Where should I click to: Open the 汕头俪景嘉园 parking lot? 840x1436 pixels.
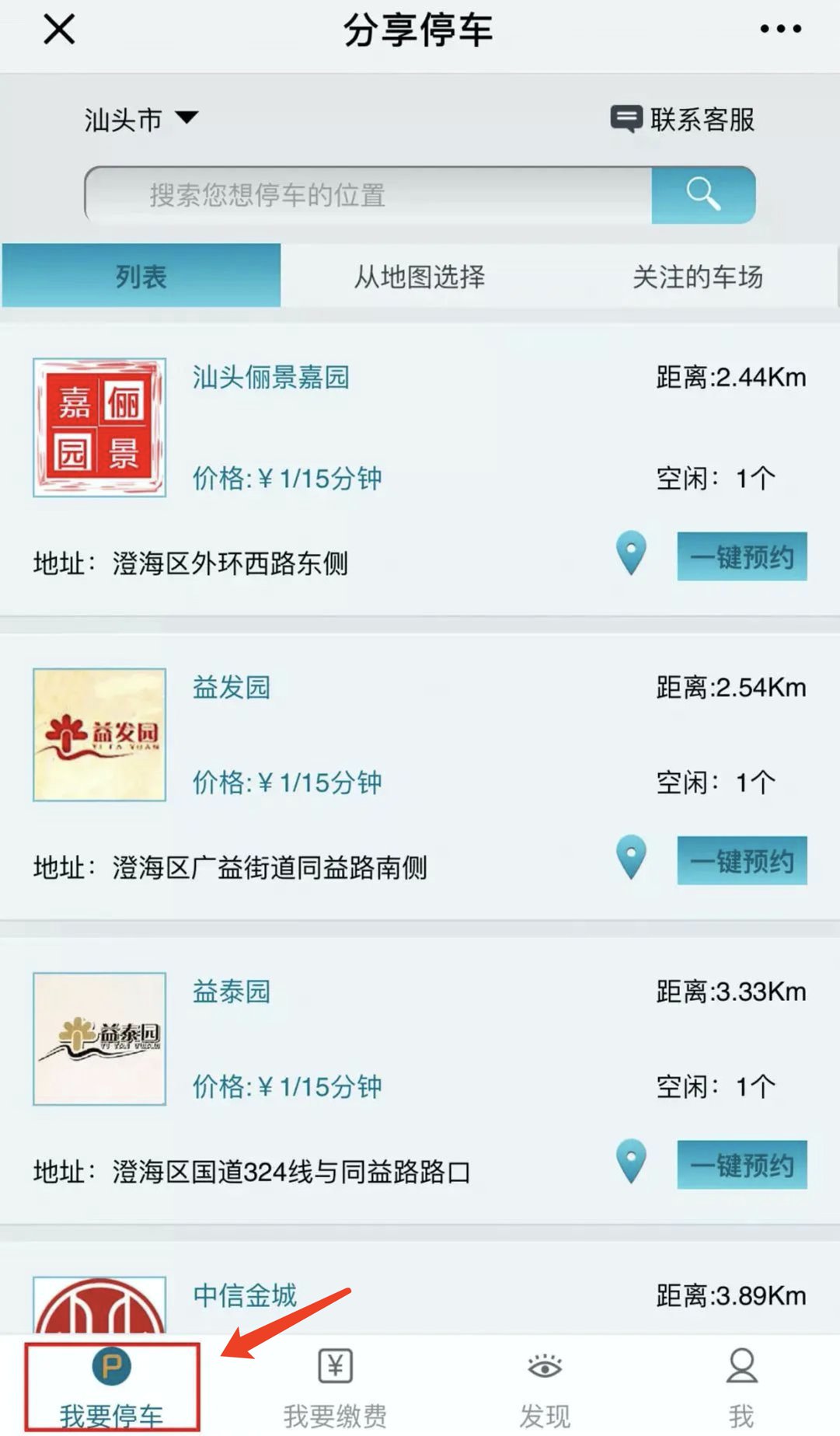pos(271,378)
